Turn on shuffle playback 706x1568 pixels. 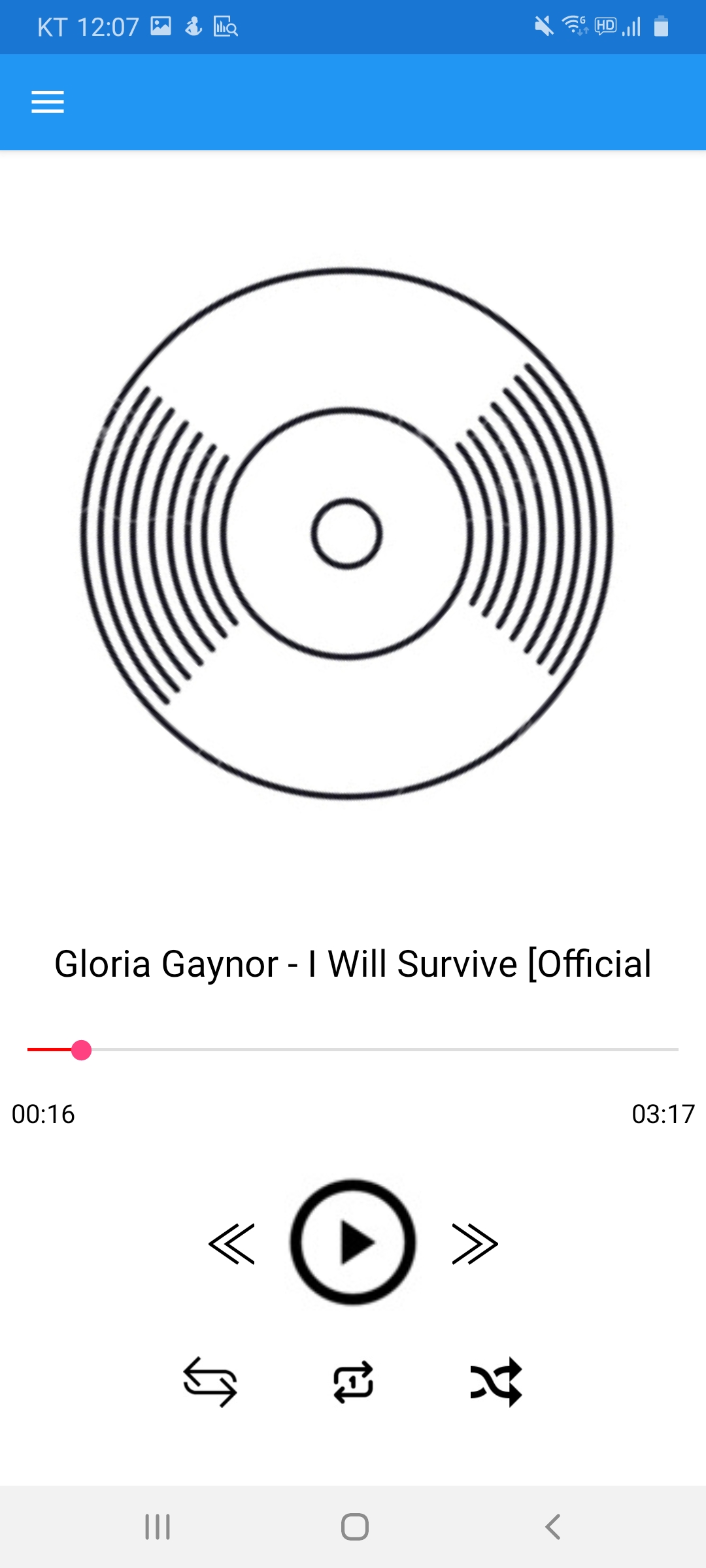click(x=496, y=1382)
